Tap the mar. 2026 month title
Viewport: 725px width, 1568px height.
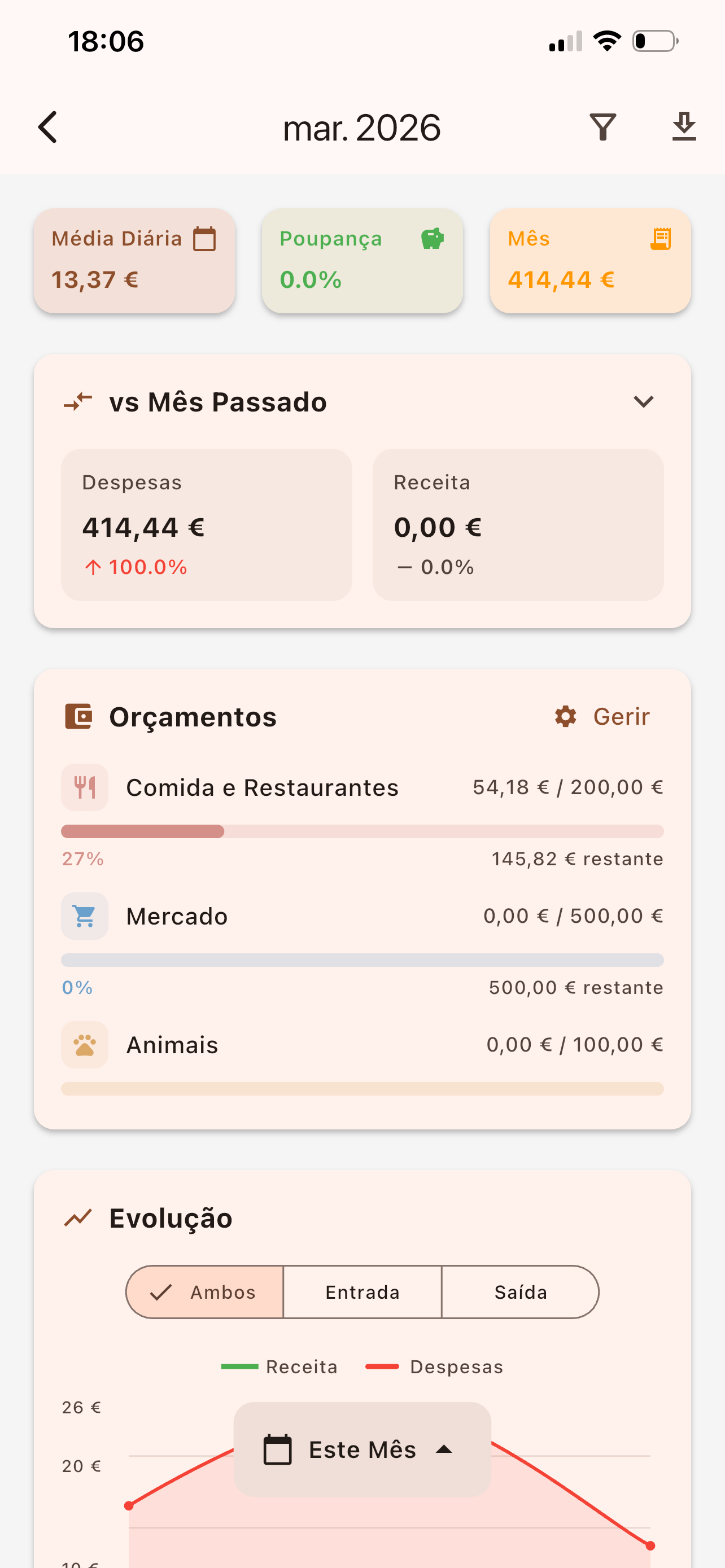pyautogui.click(x=361, y=126)
